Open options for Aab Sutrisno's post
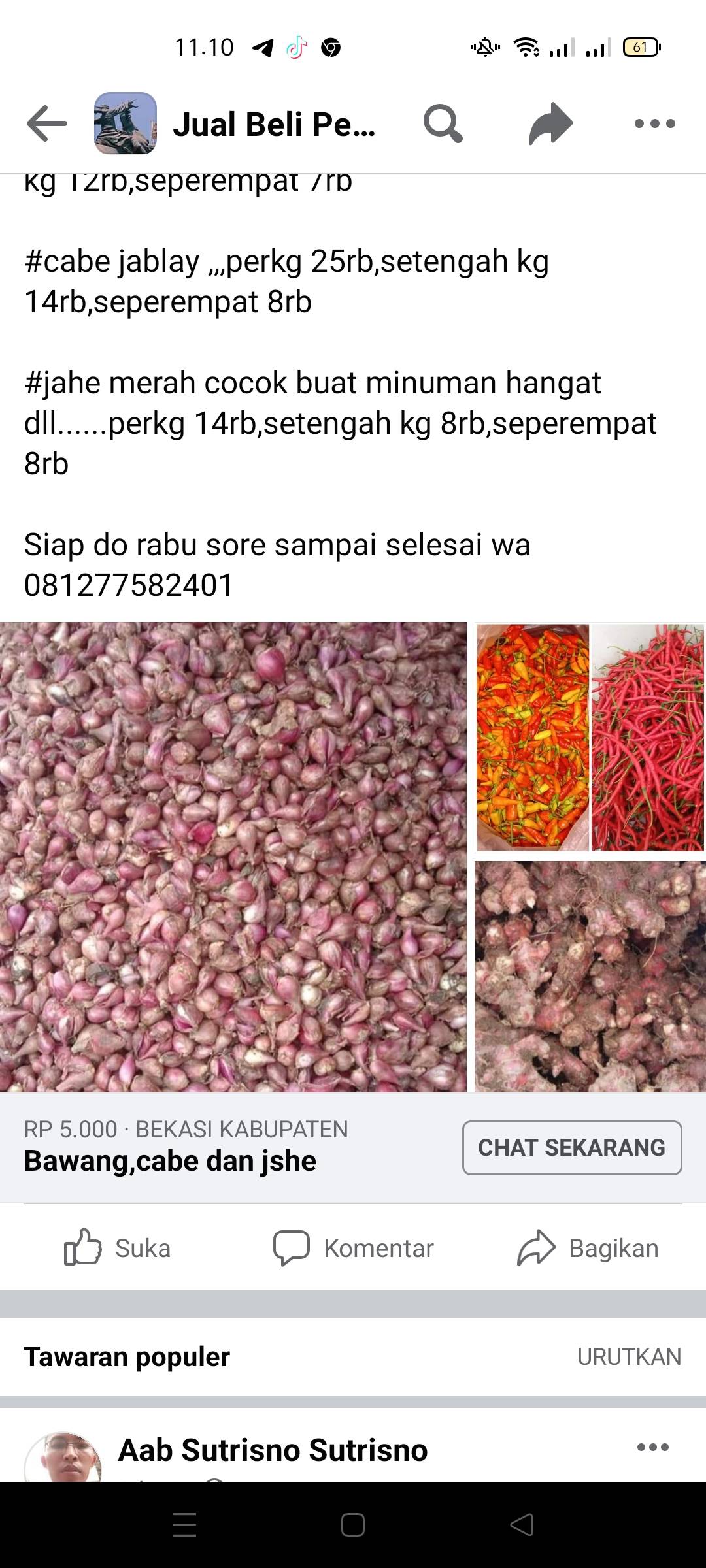 (x=653, y=1447)
